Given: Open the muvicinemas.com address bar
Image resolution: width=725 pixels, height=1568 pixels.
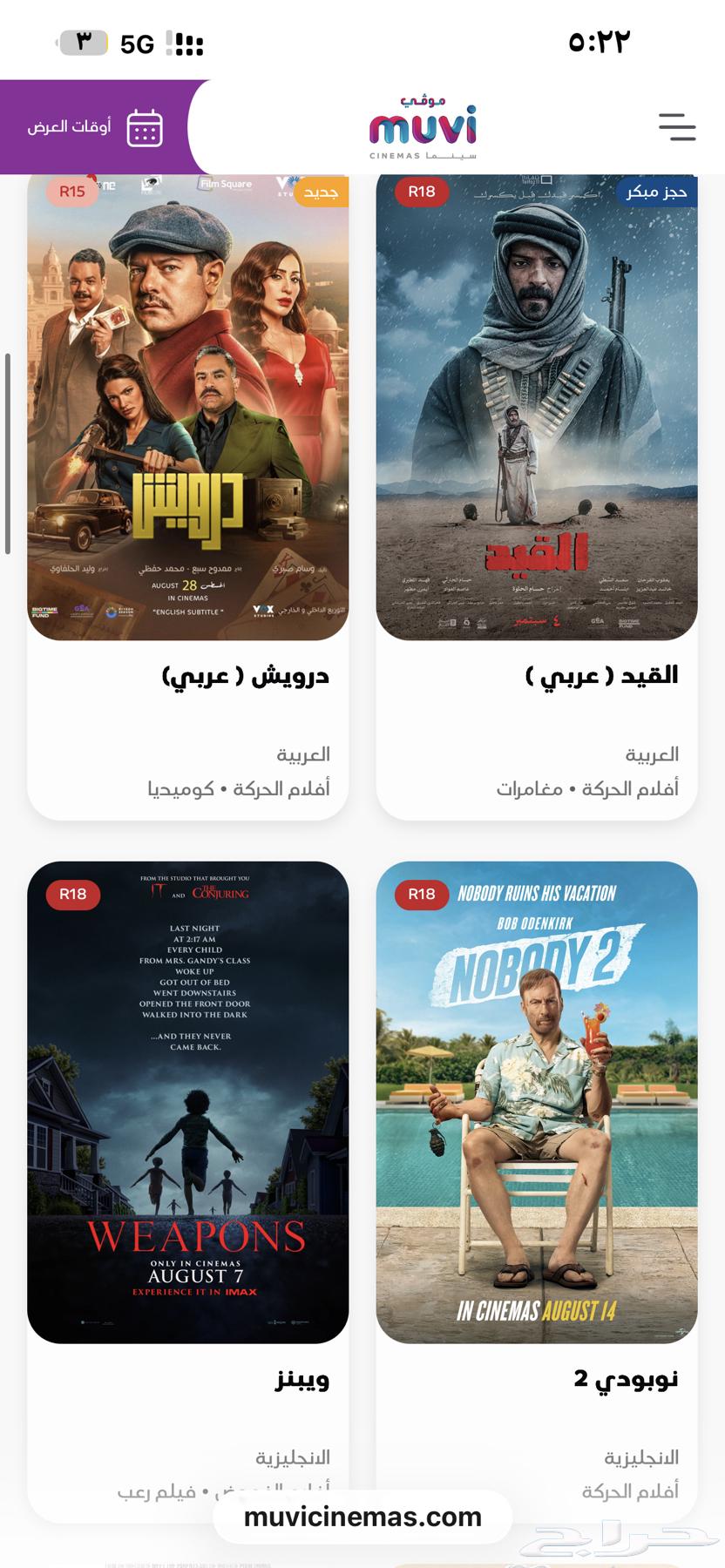Looking at the screenshot, I should [x=362, y=1516].
